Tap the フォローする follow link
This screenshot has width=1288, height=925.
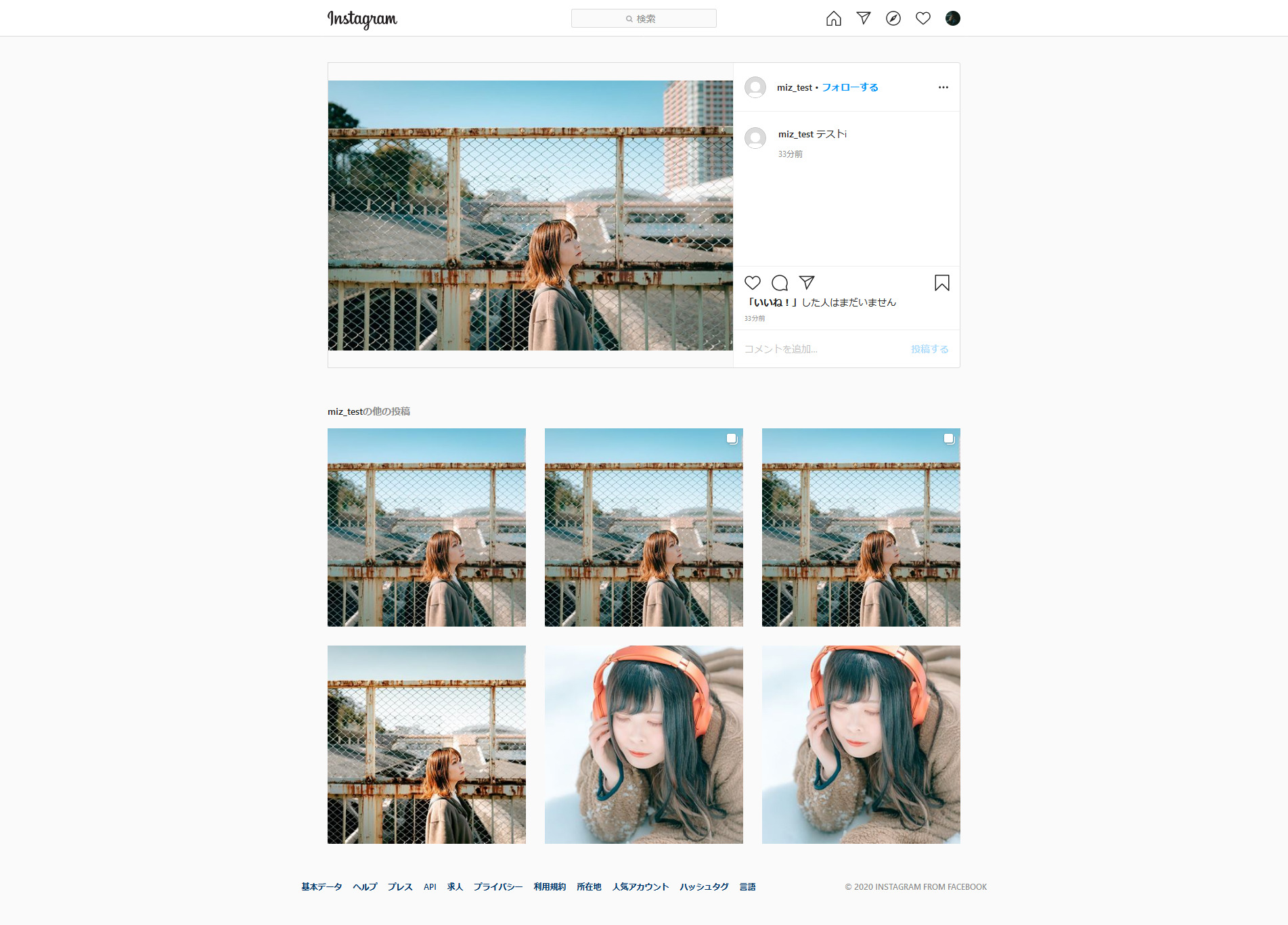pos(850,87)
